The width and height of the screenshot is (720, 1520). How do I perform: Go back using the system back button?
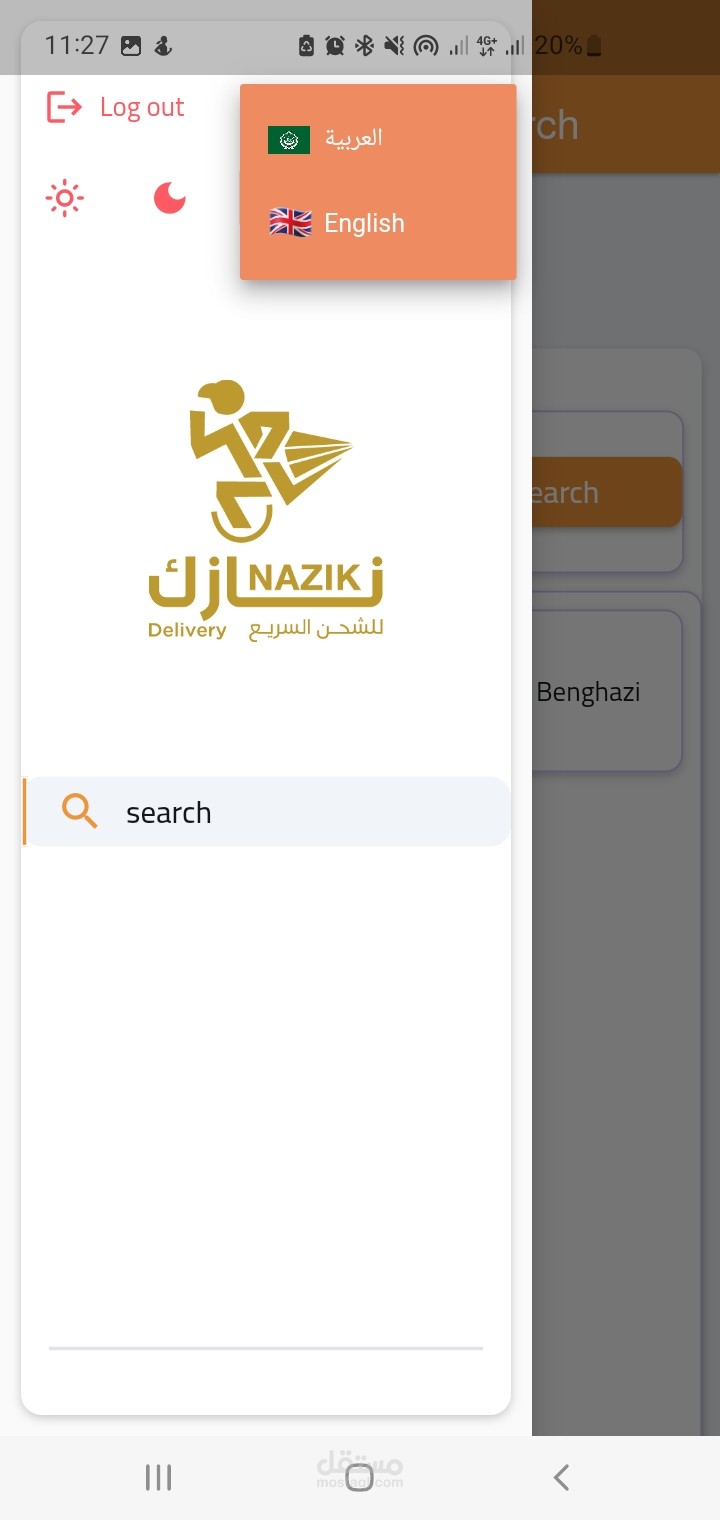[x=561, y=1477]
